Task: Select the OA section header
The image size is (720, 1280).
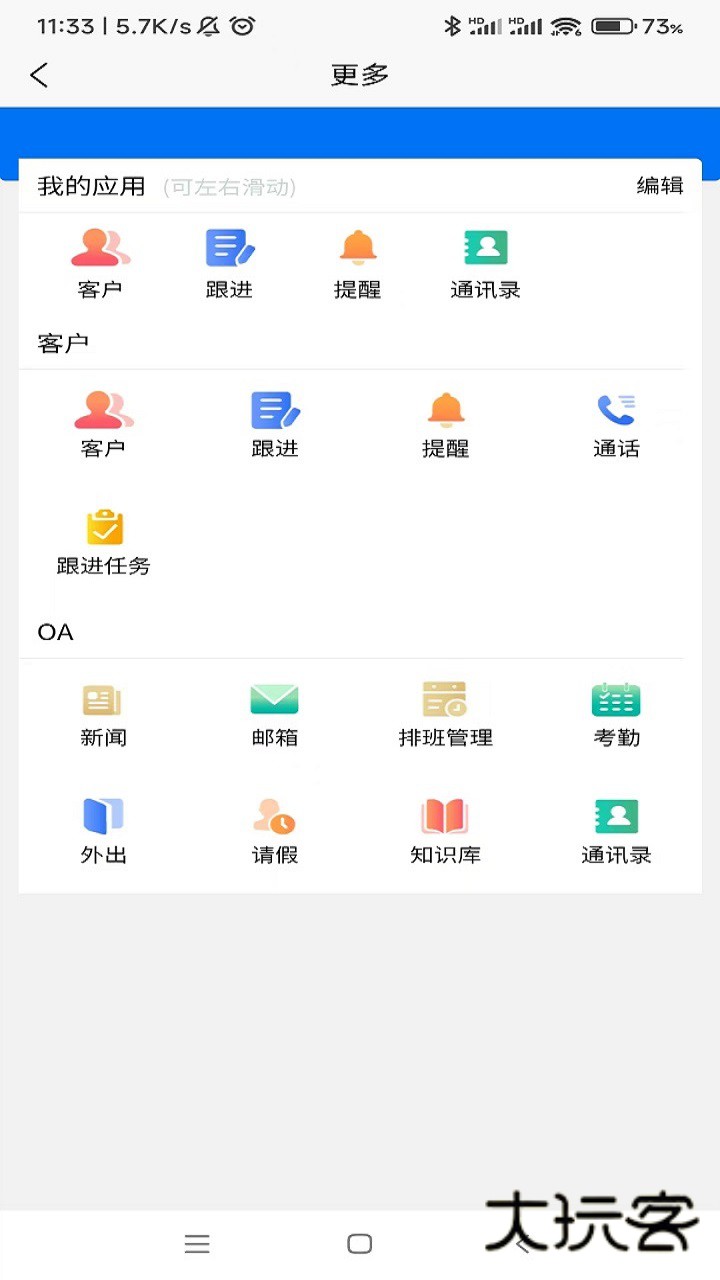Action: (x=55, y=631)
